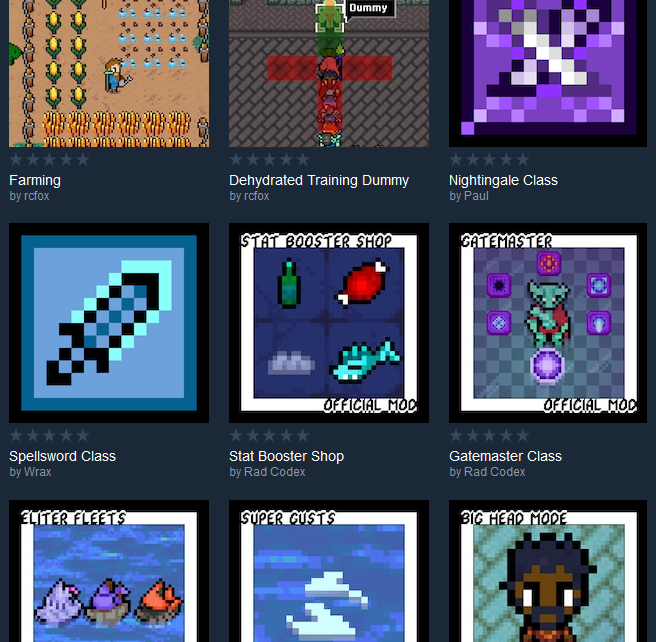Select the Spellsword Class title link
The width and height of the screenshot is (656, 642).
63,457
